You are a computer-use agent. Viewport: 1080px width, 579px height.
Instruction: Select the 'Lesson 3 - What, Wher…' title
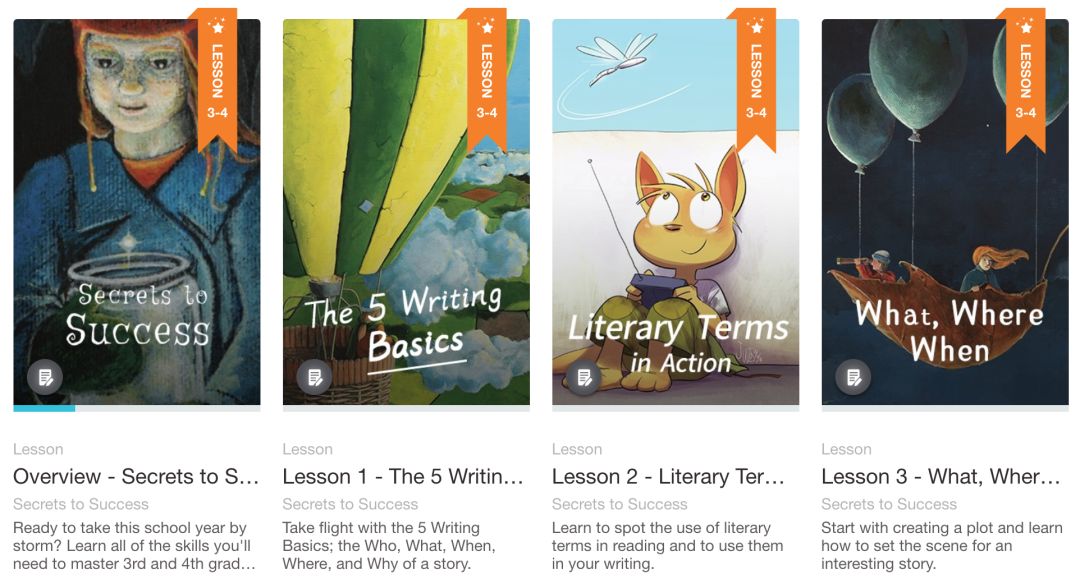tap(941, 477)
